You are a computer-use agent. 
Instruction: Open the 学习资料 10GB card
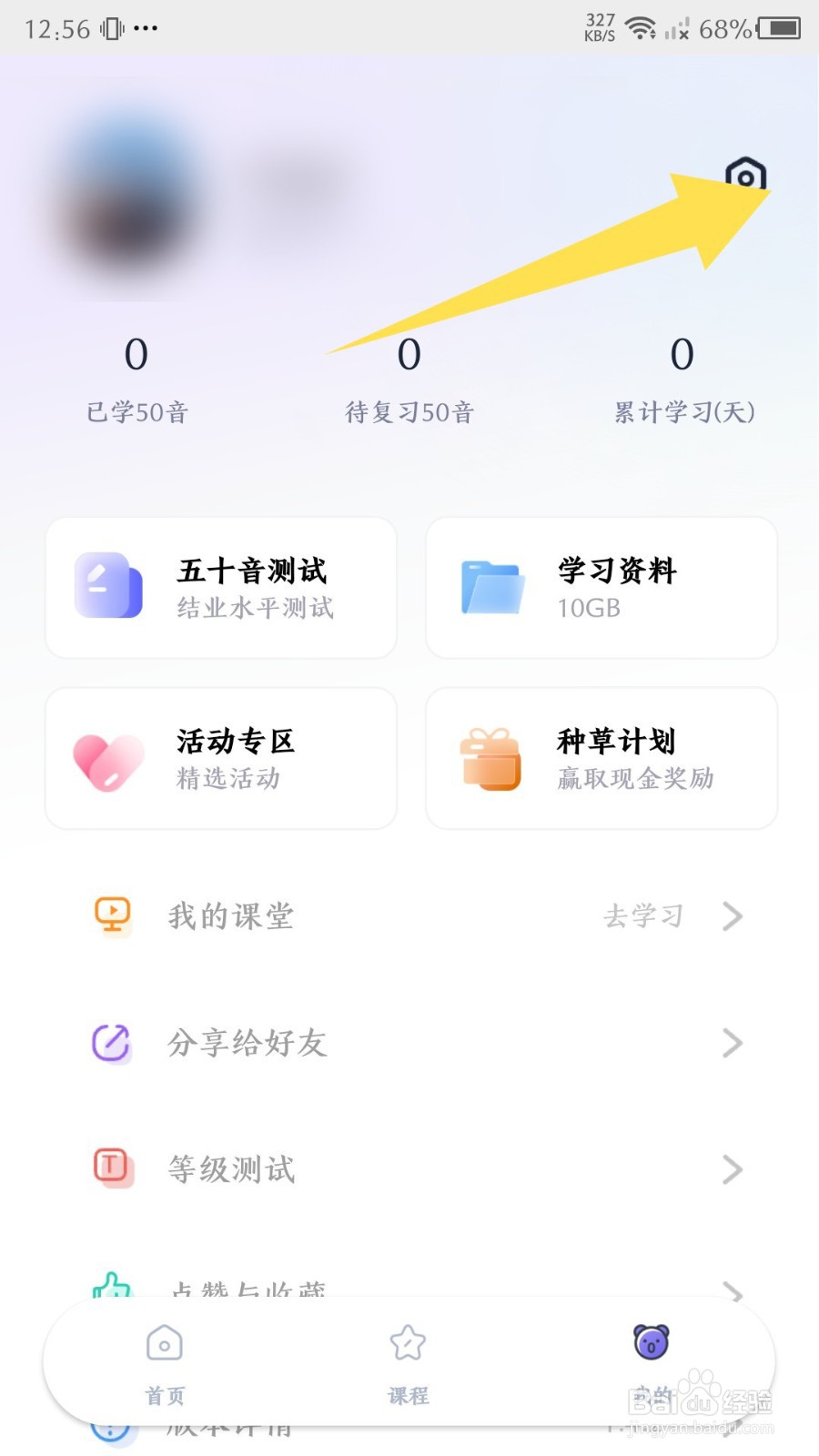pos(602,588)
